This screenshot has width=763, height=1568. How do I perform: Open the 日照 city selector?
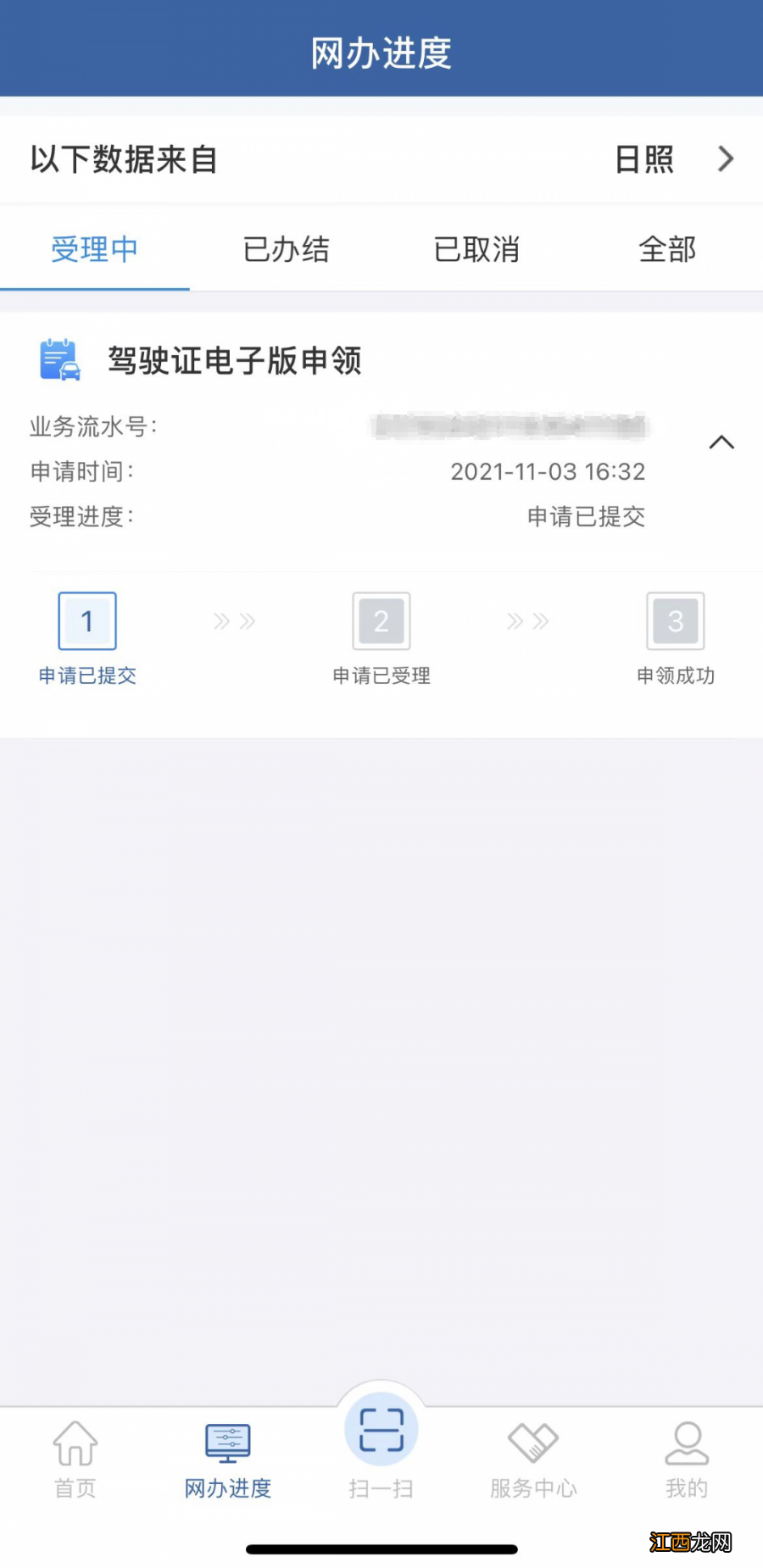[644, 159]
